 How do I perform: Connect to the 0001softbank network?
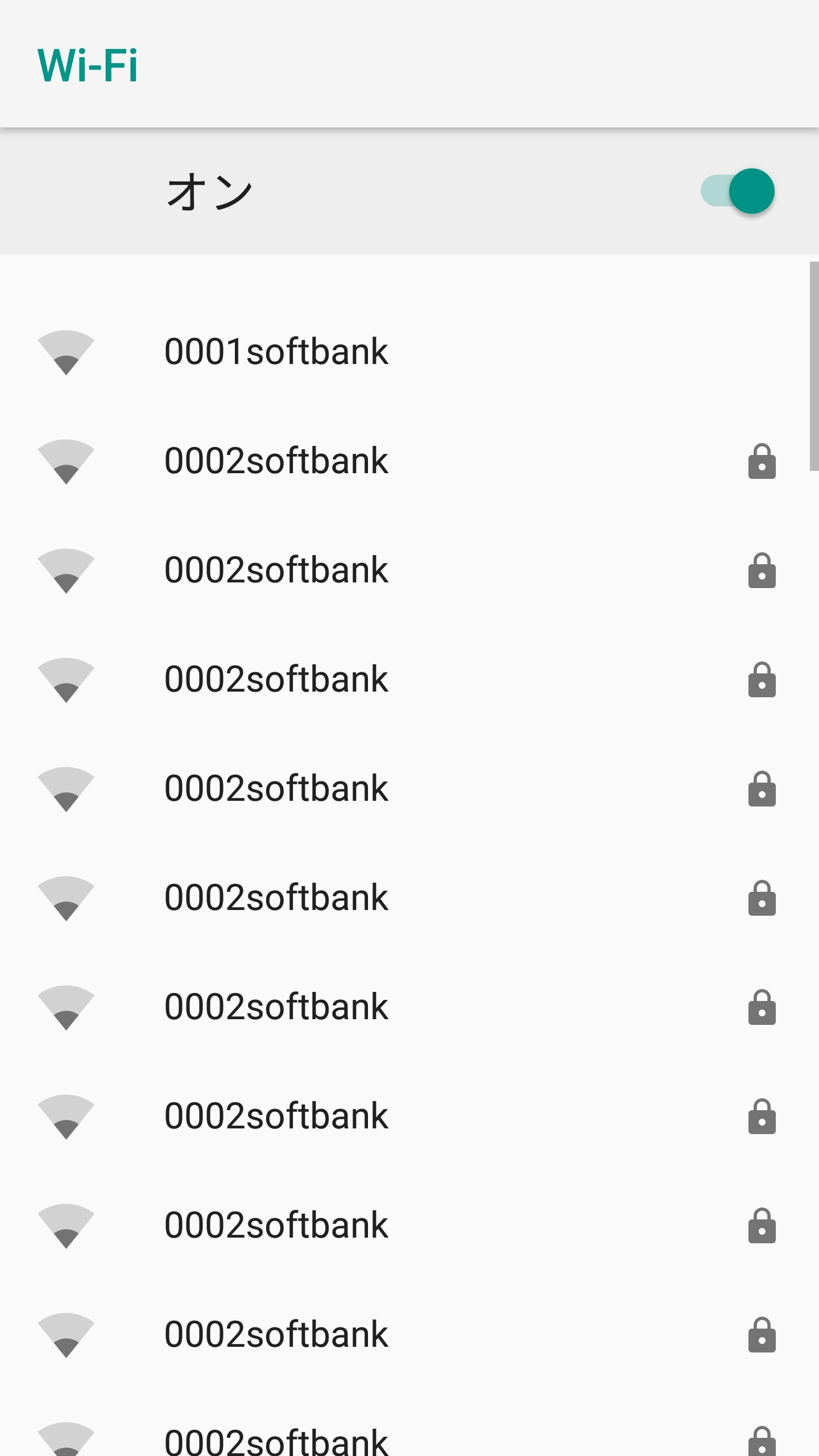(x=409, y=351)
